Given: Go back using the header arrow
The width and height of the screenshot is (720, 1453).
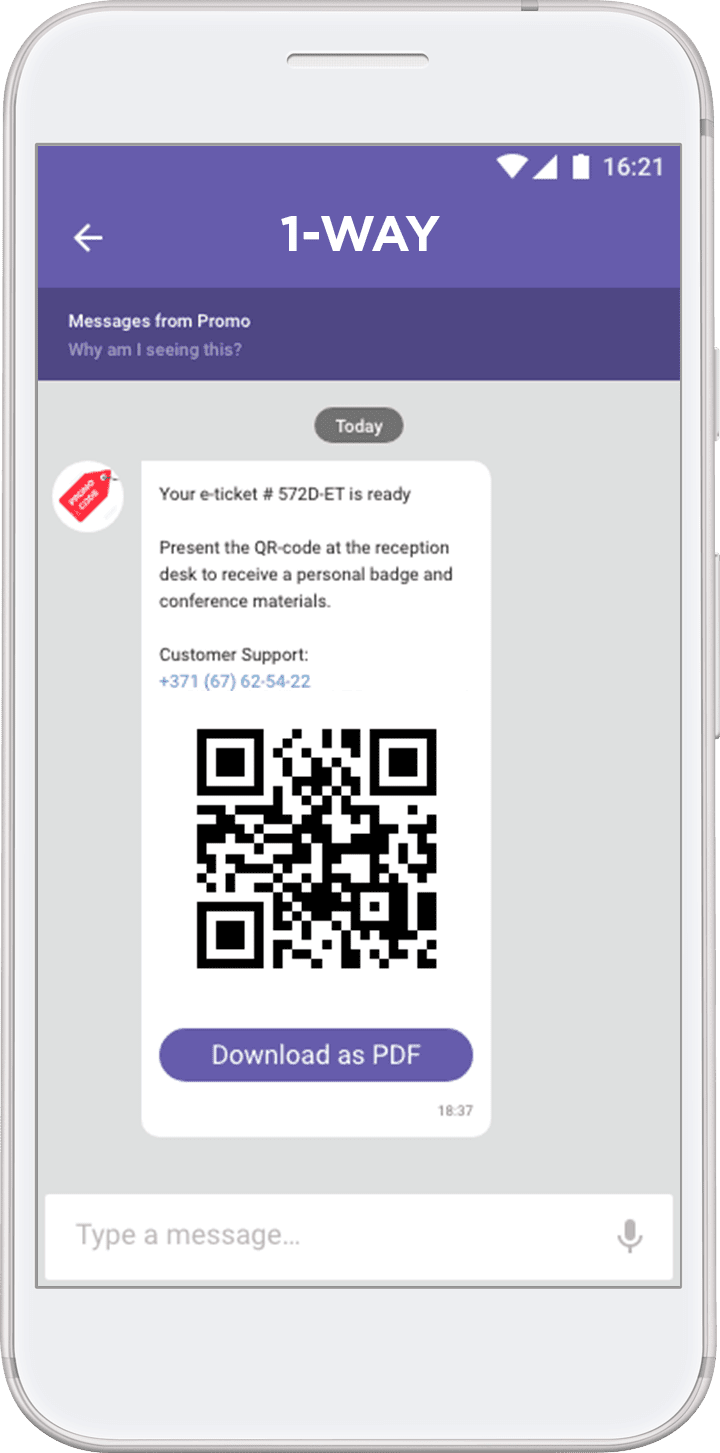Looking at the screenshot, I should point(88,238).
